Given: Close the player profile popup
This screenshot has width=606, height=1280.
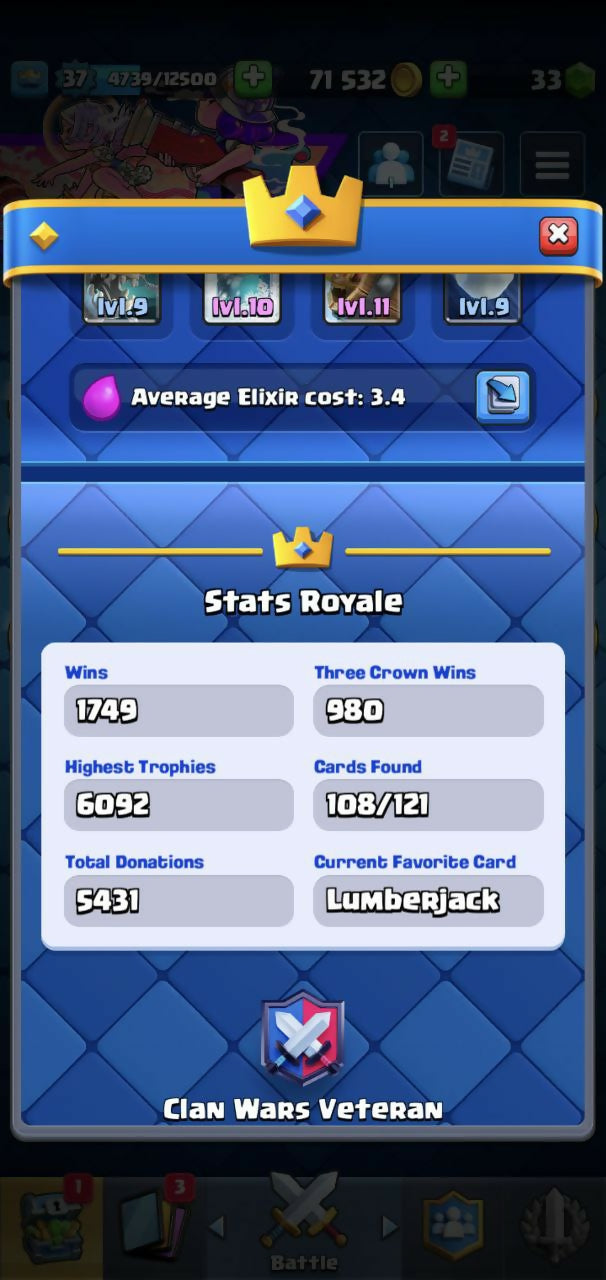Looking at the screenshot, I should tap(558, 235).
